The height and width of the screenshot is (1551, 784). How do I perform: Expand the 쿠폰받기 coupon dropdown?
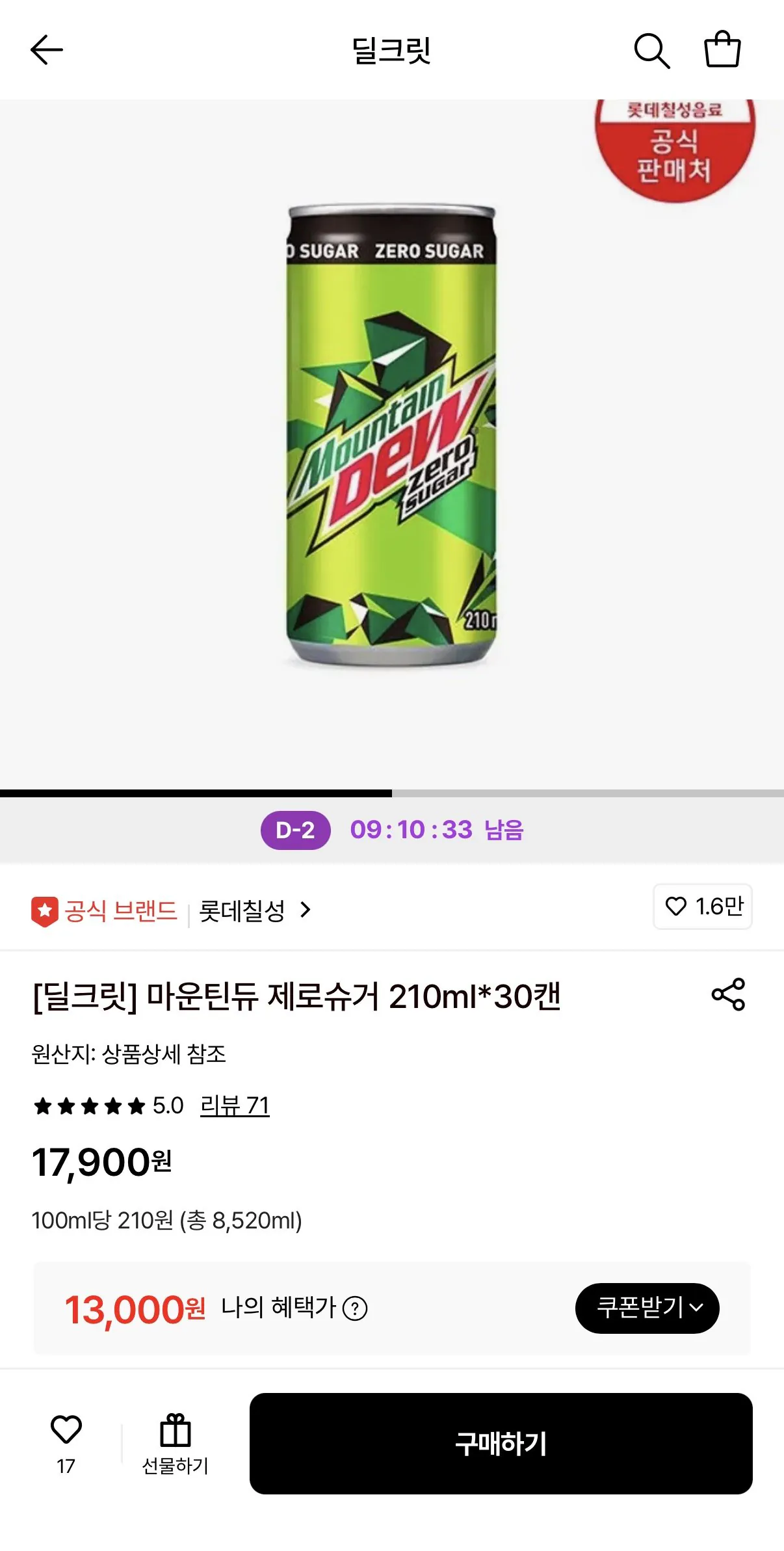tap(647, 1308)
